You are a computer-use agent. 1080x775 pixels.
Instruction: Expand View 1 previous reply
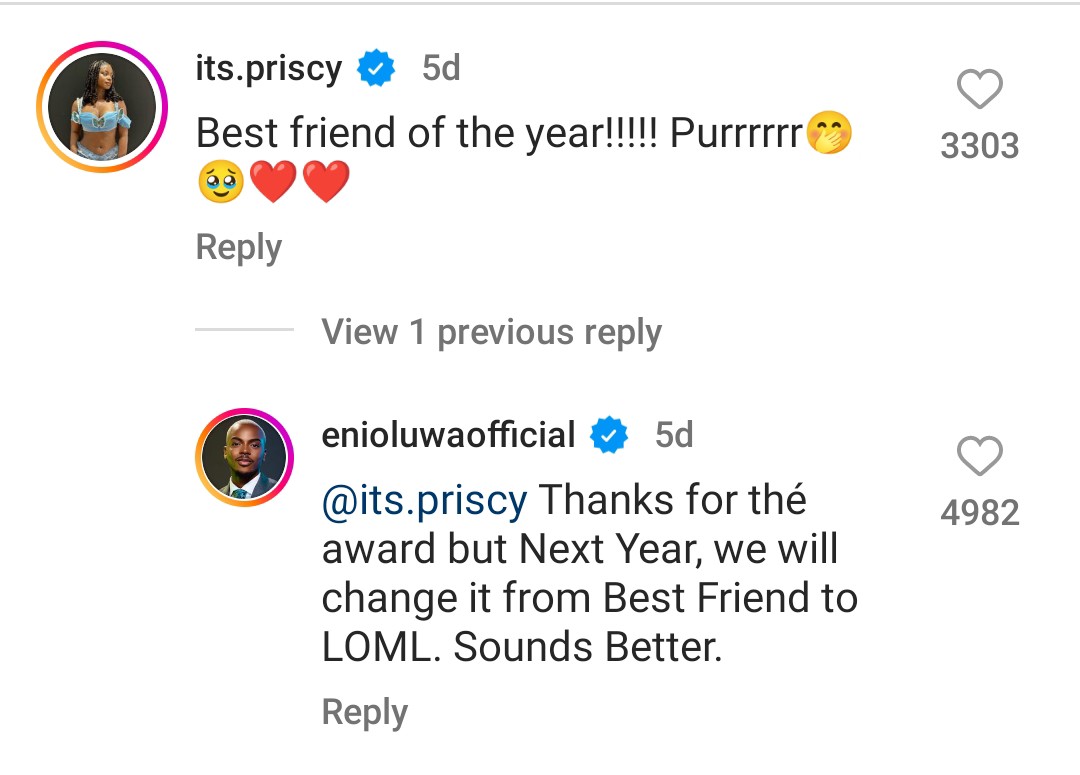tap(491, 332)
